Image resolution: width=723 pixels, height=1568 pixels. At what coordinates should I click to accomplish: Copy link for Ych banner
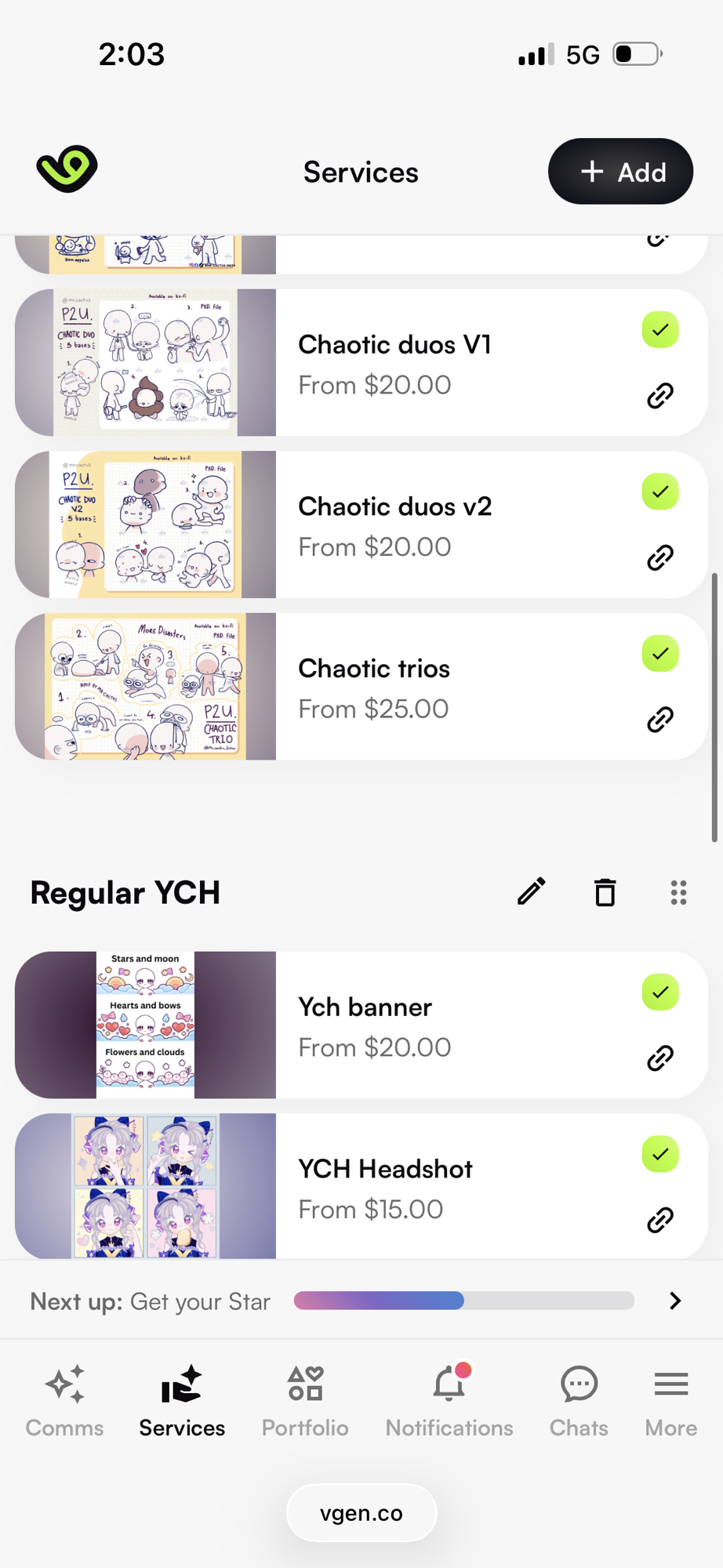click(659, 1058)
